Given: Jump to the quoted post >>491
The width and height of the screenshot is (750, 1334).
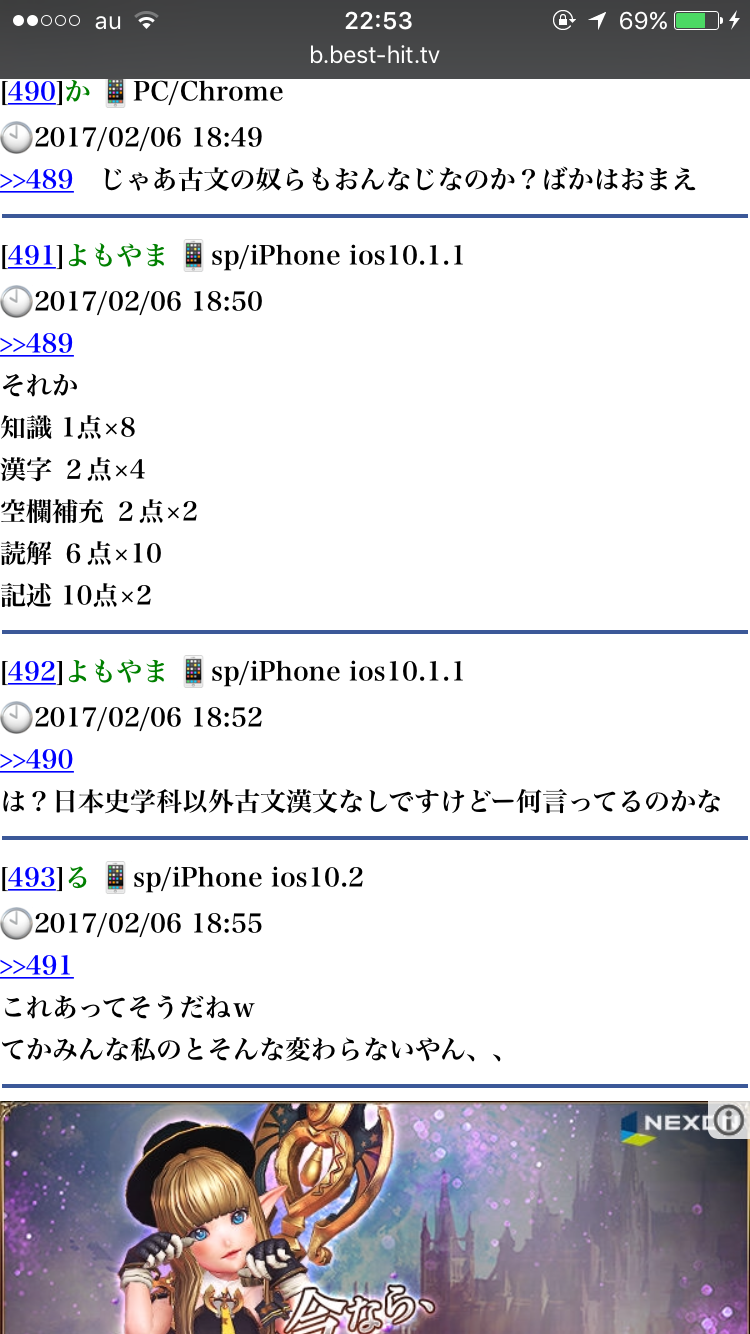Looking at the screenshot, I should tap(37, 966).
